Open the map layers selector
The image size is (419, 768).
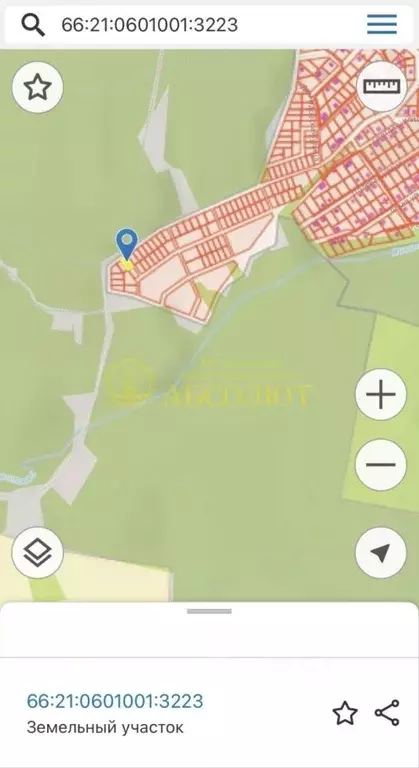[x=38, y=553]
